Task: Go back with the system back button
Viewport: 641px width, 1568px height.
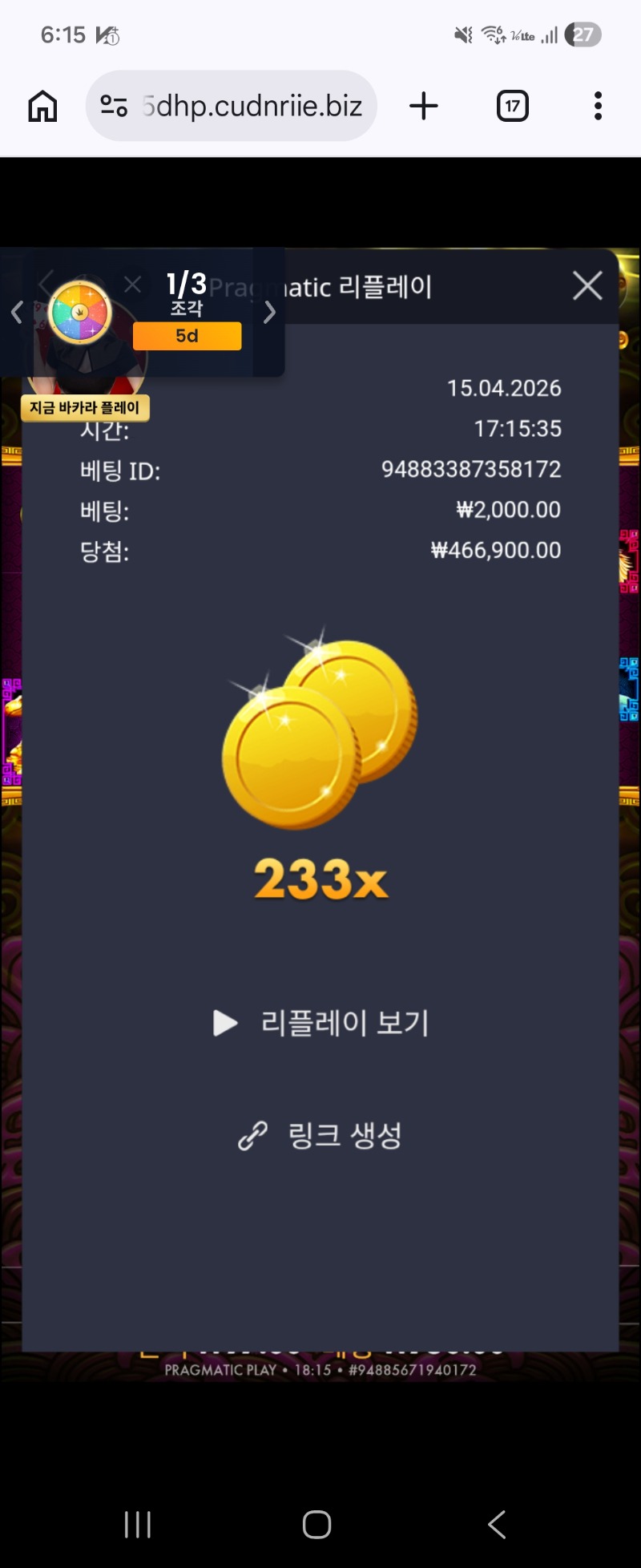Action: 497,1524
